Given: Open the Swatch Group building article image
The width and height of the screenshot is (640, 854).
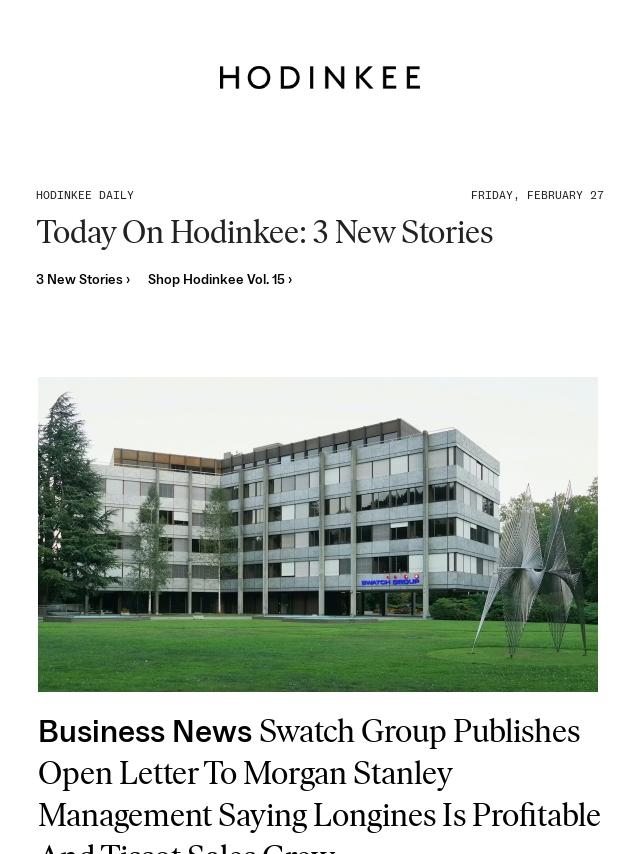Looking at the screenshot, I should 318,534.
